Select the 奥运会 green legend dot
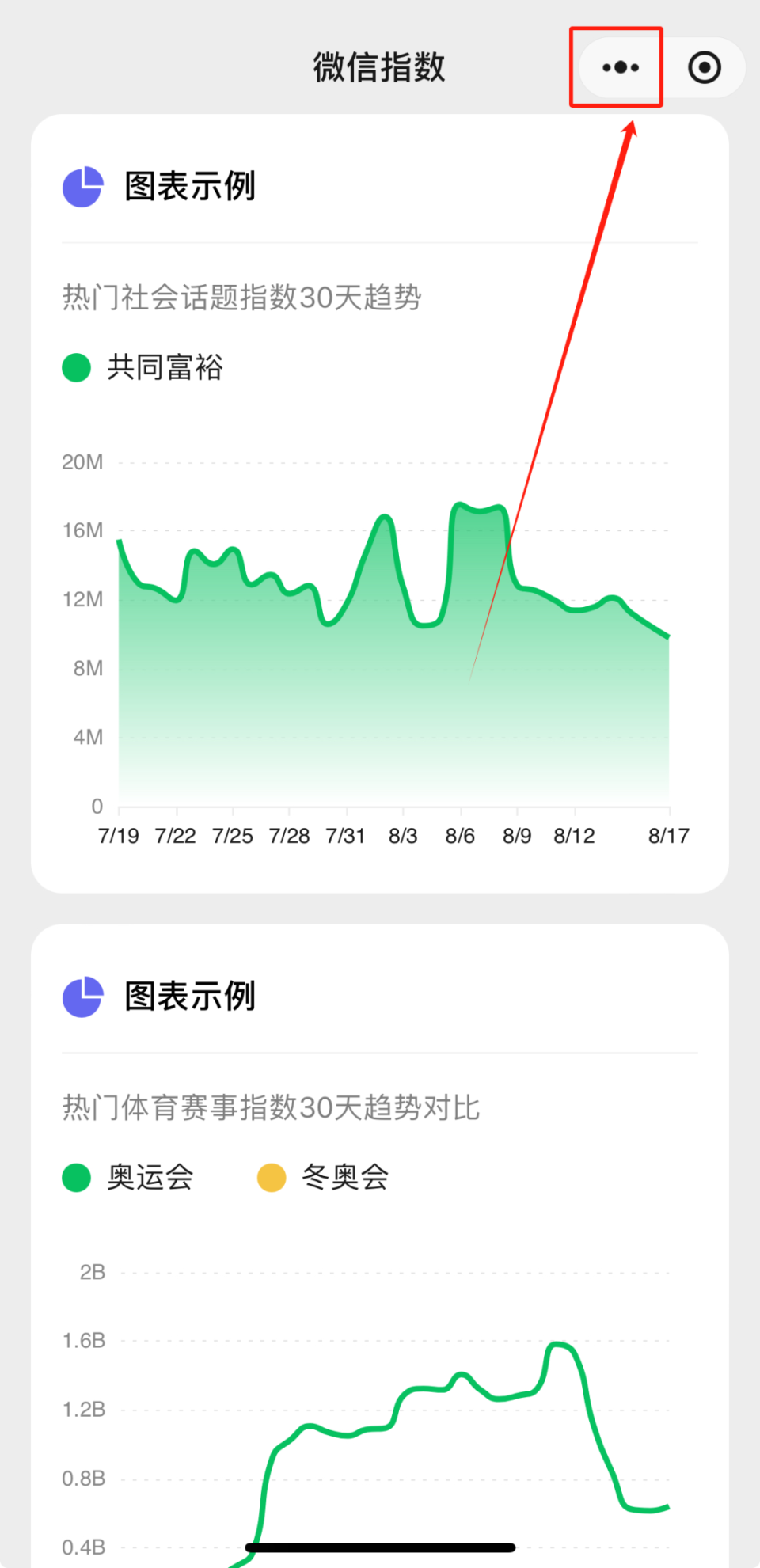760x1568 pixels. [75, 1178]
